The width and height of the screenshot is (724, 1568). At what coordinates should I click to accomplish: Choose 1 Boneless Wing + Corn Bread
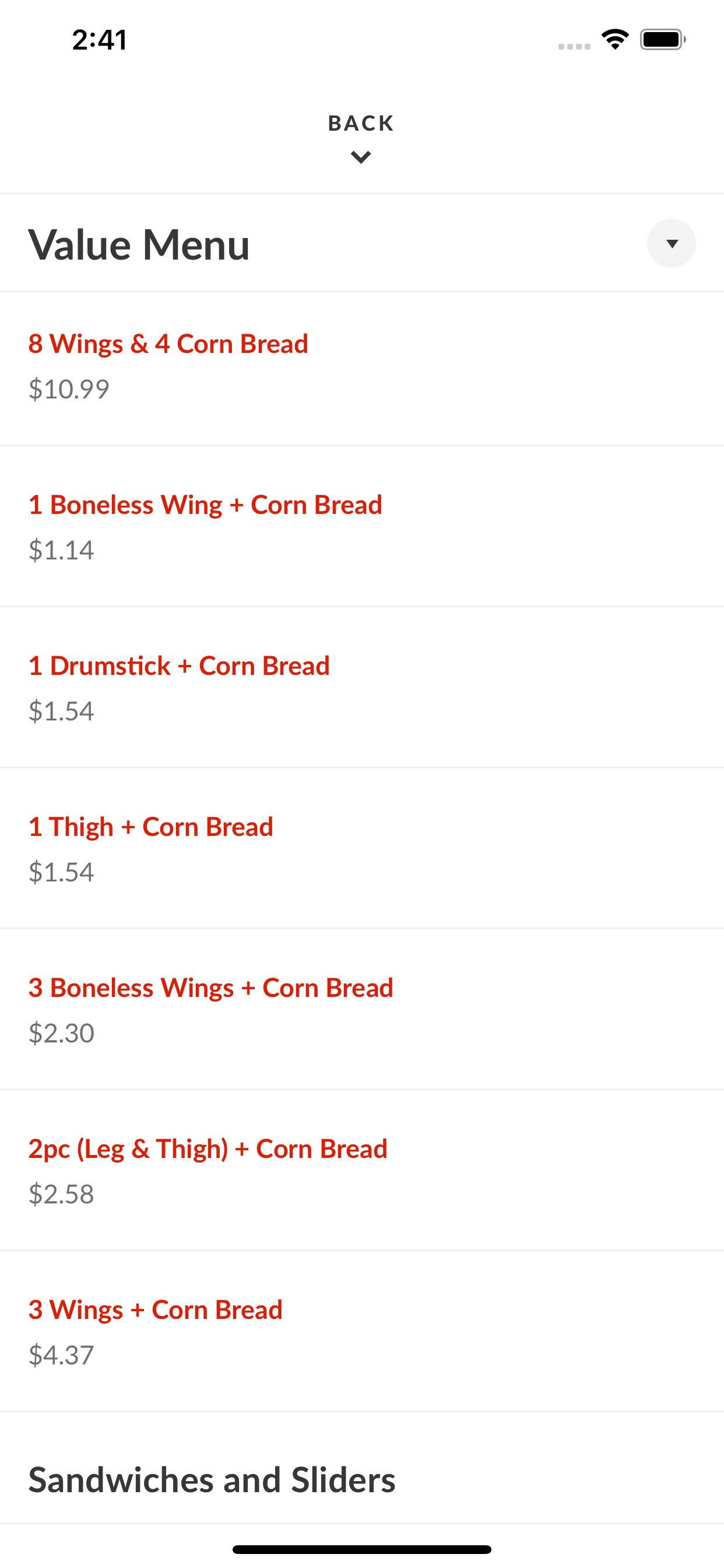click(x=362, y=527)
